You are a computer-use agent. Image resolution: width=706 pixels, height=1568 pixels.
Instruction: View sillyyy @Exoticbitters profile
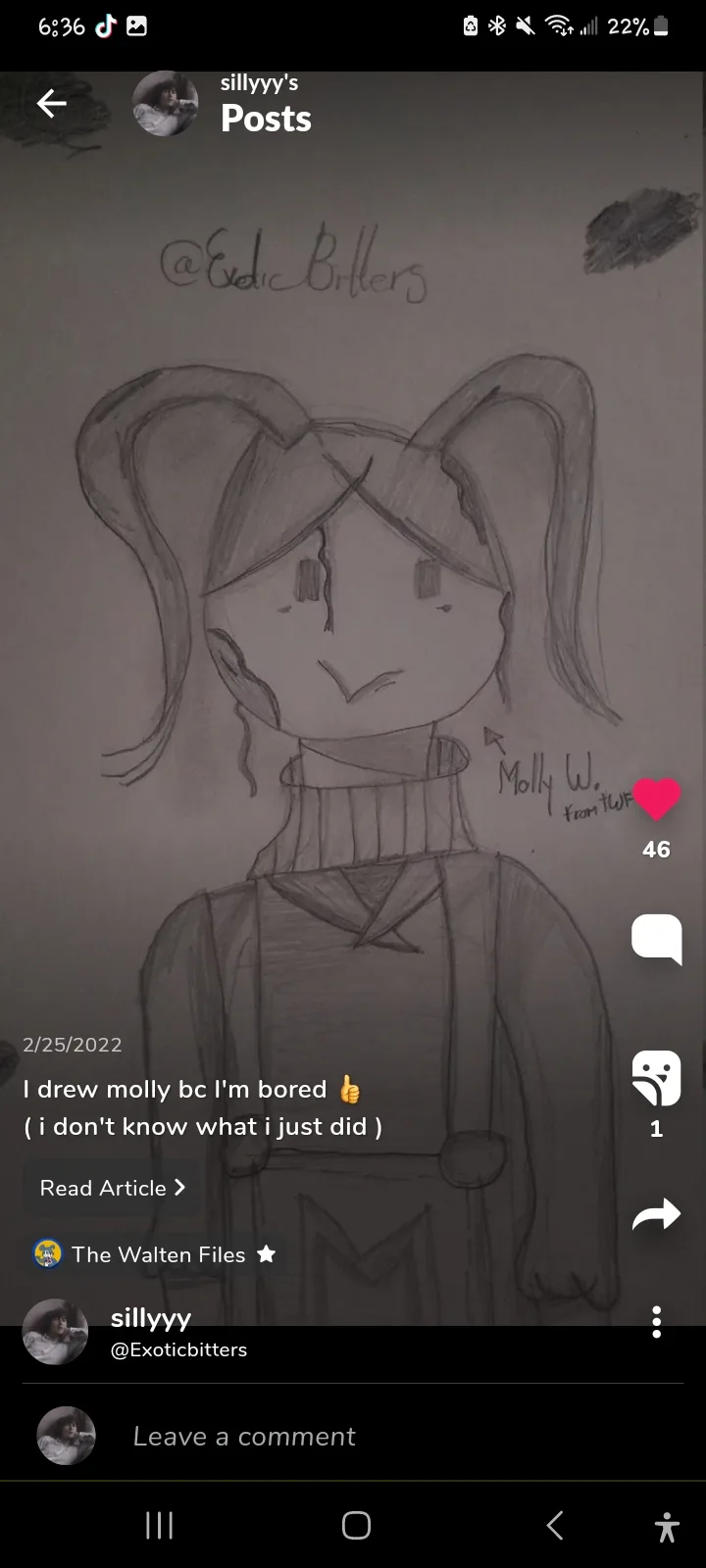click(178, 1333)
